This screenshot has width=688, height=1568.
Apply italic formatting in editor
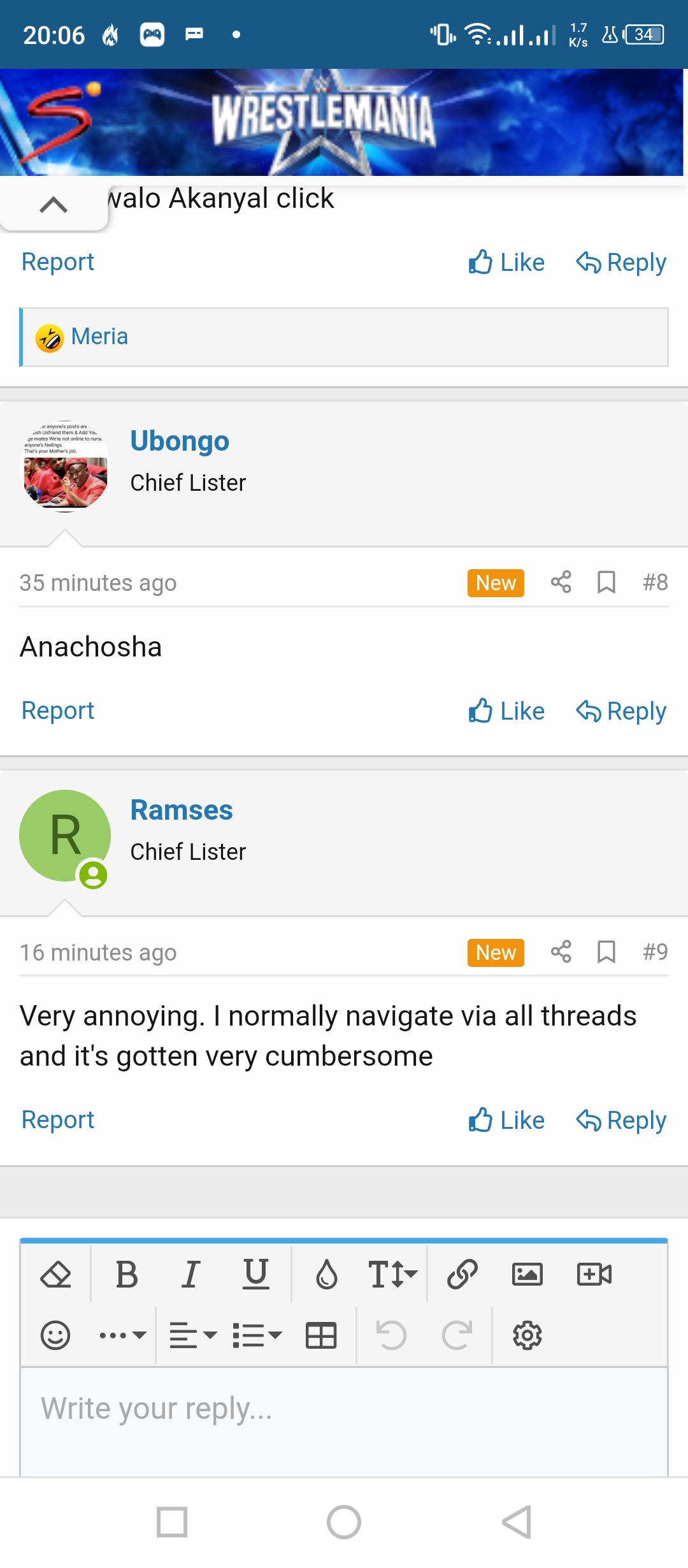[x=190, y=1275]
